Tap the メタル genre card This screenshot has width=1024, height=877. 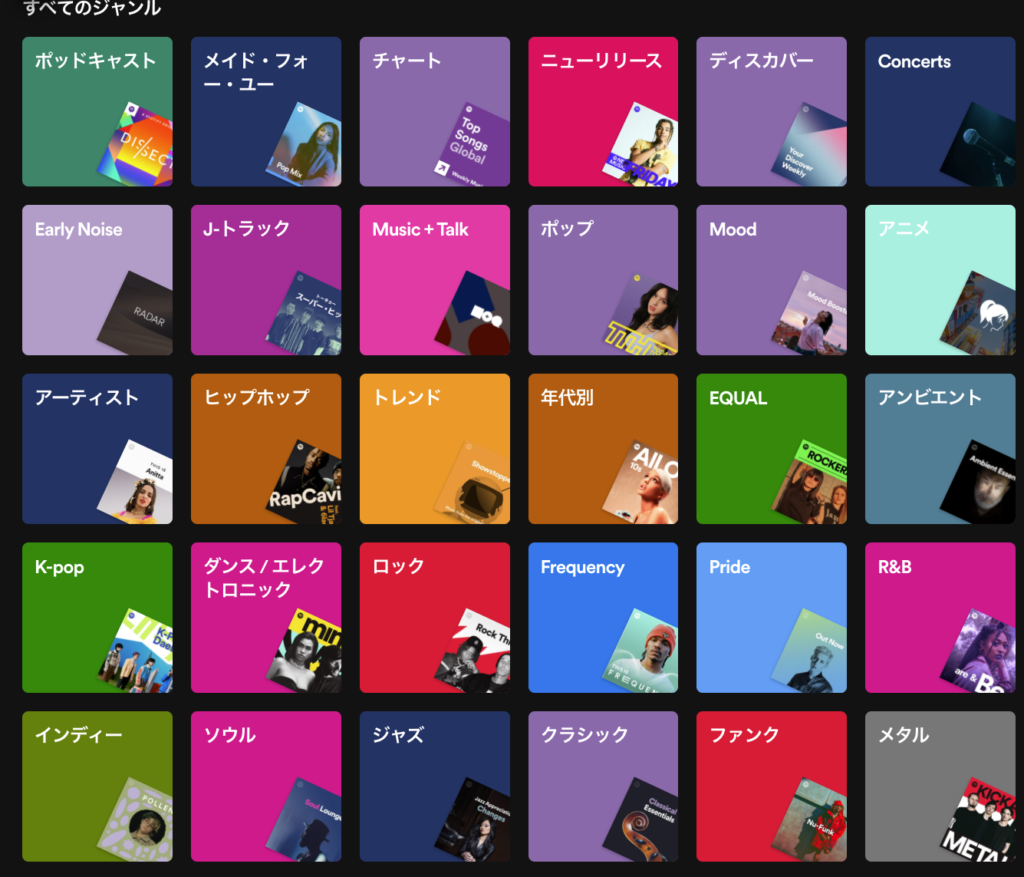point(940,786)
